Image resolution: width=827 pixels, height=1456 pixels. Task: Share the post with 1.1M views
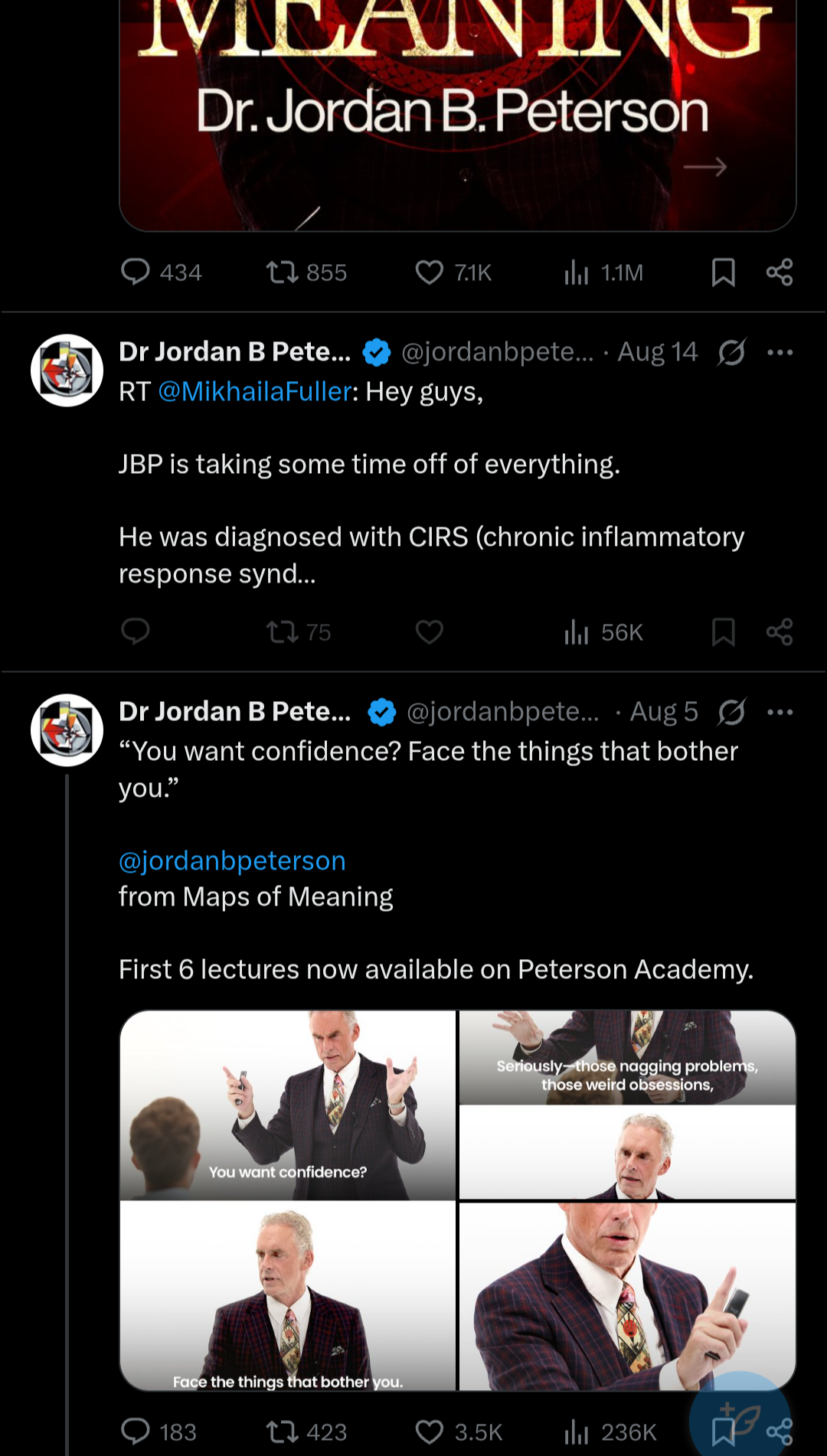(780, 272)
